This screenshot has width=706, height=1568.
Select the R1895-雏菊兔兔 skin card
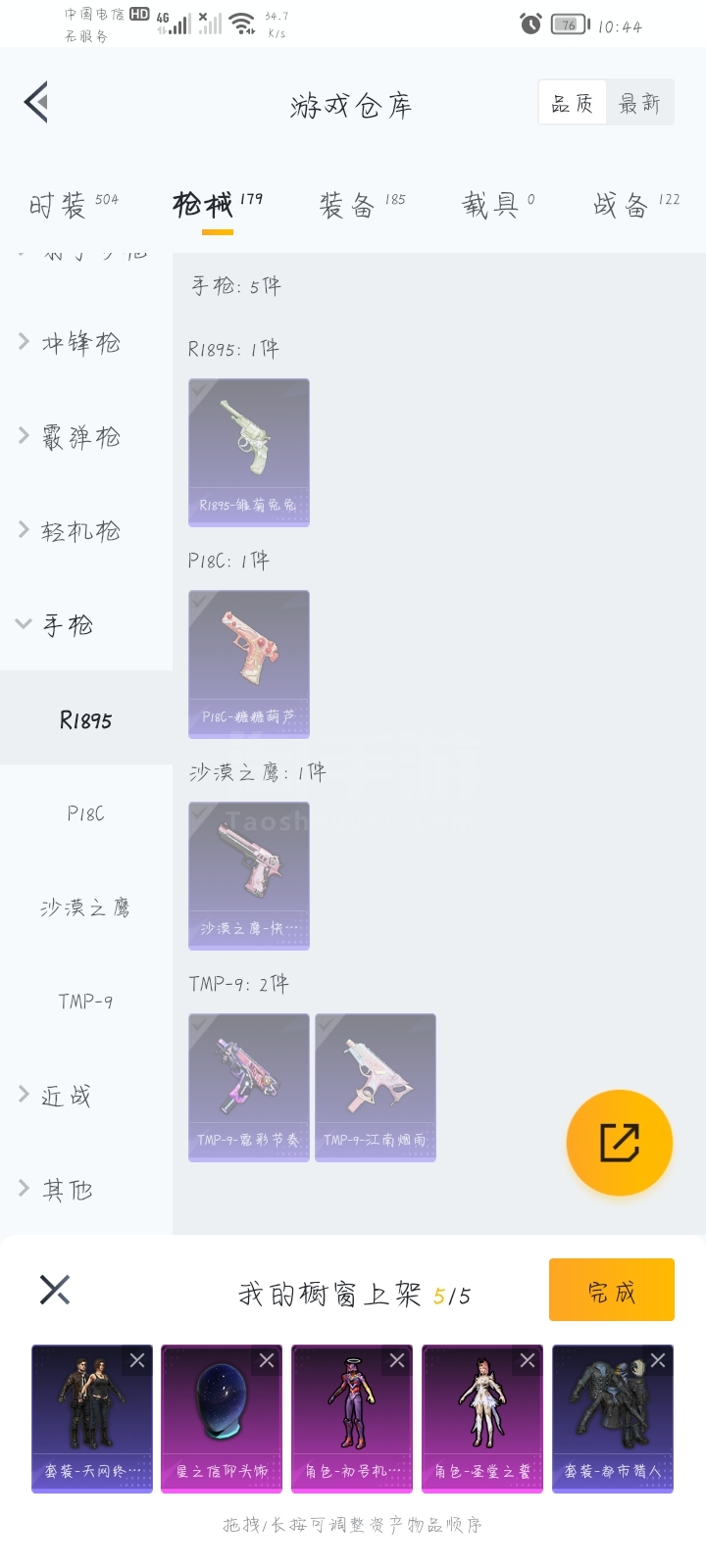click(249, 452)
